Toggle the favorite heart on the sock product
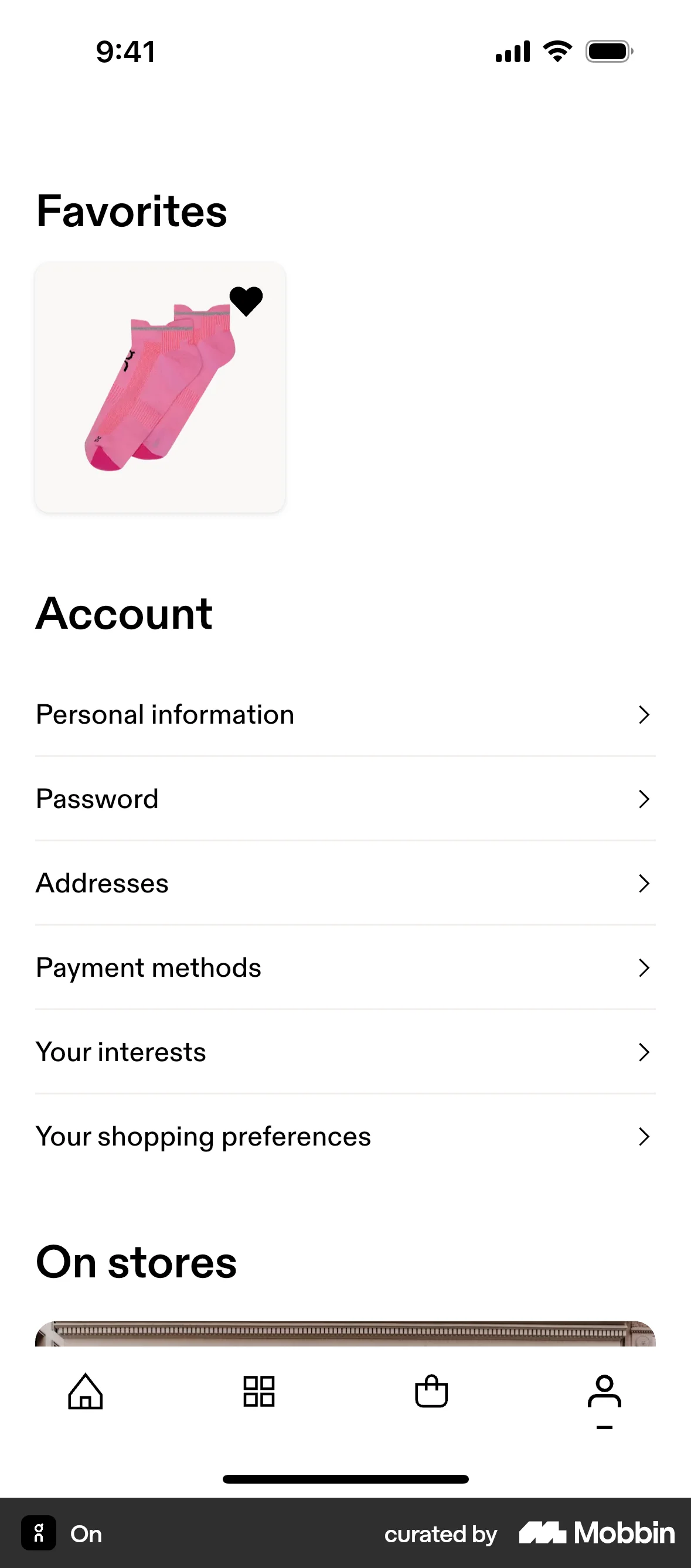This screenshot has height=1568, width=691. (246, 299)
